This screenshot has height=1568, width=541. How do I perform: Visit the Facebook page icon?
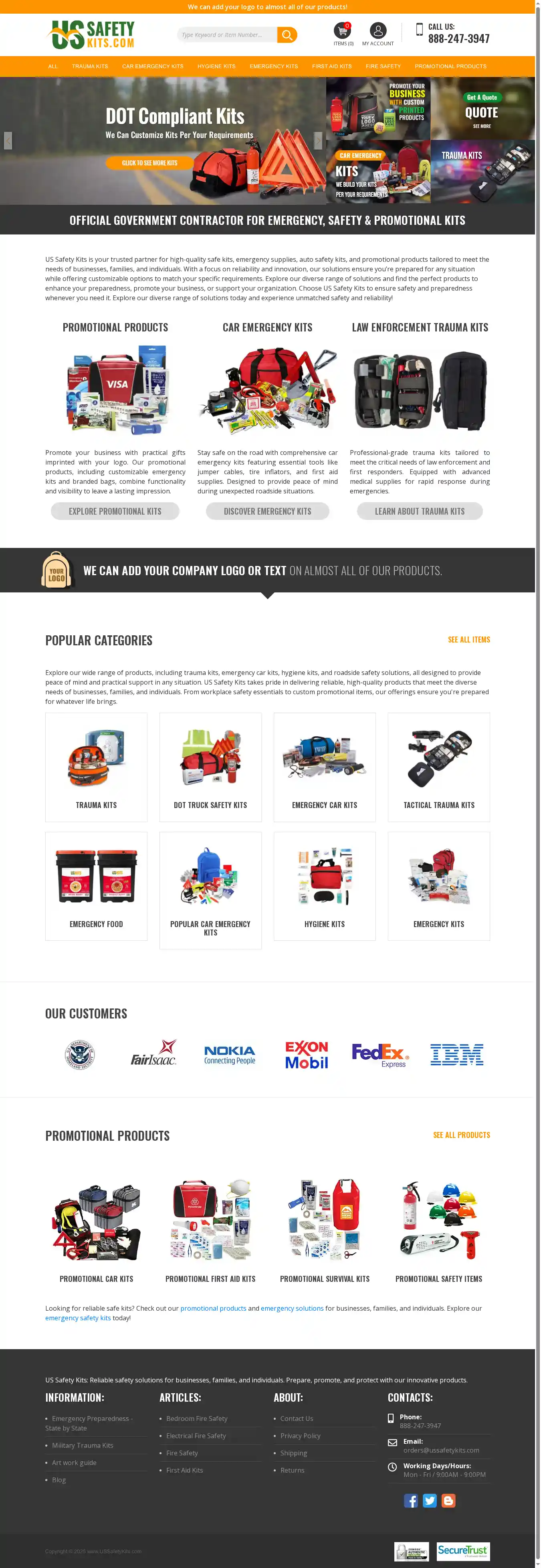coord(411,1500)
